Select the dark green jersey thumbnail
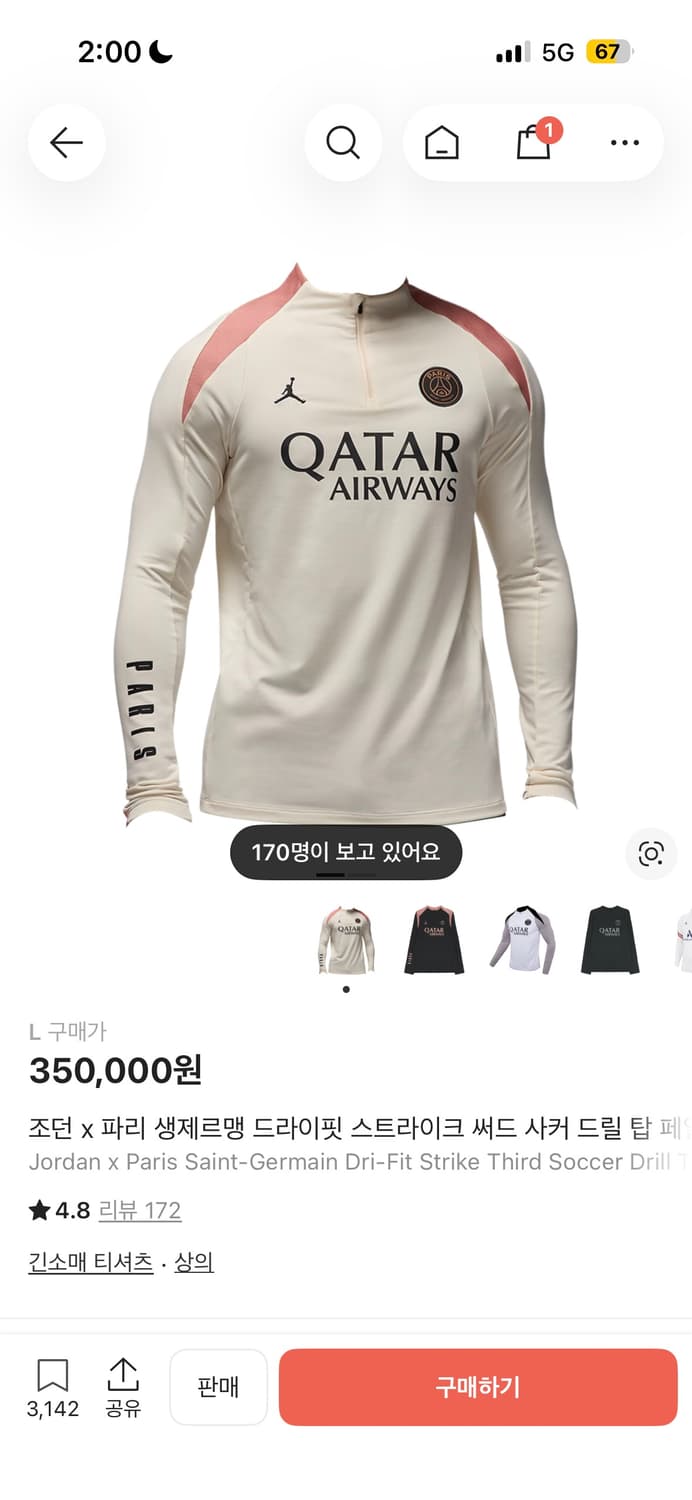 tap(610, 940)
